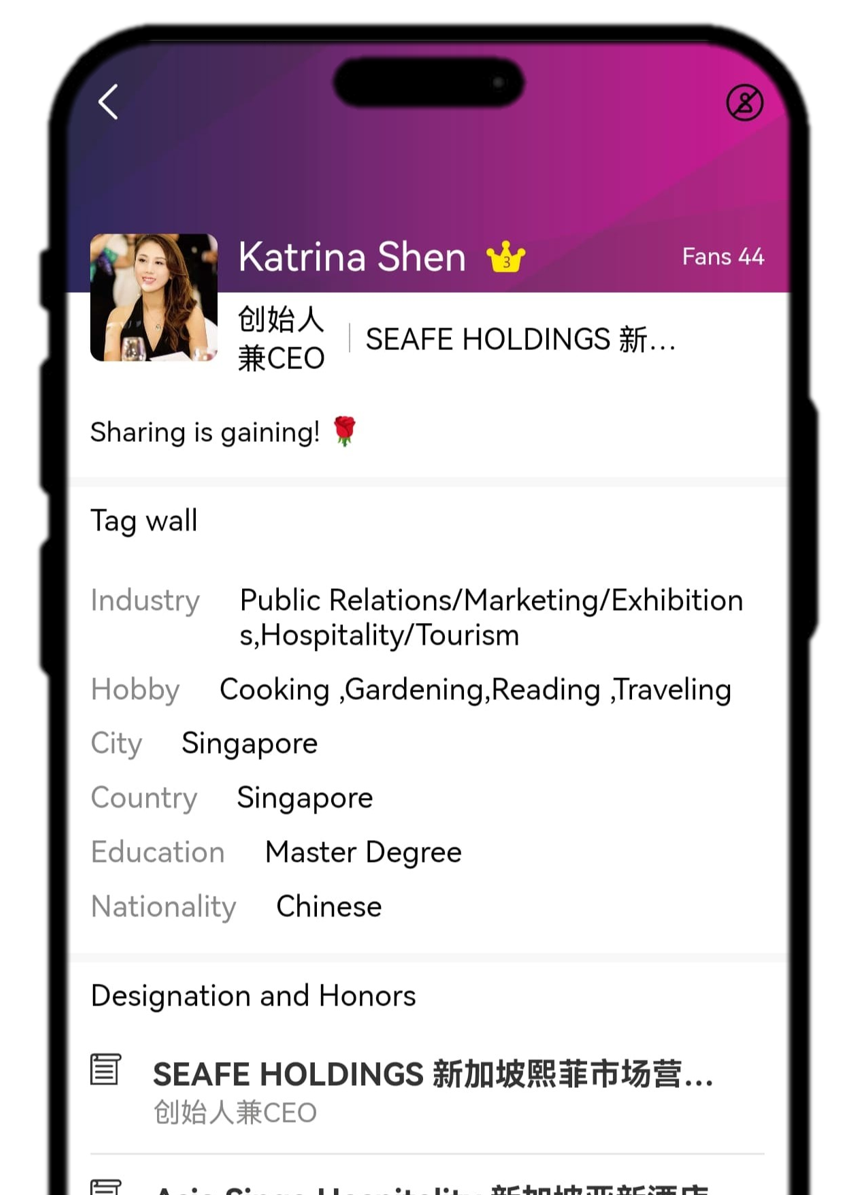Image resolution: width=853 pixels, height=1195 pixels.
Task: Tap the block user icon
Action: pyautogui.click(x=744, y=102)
